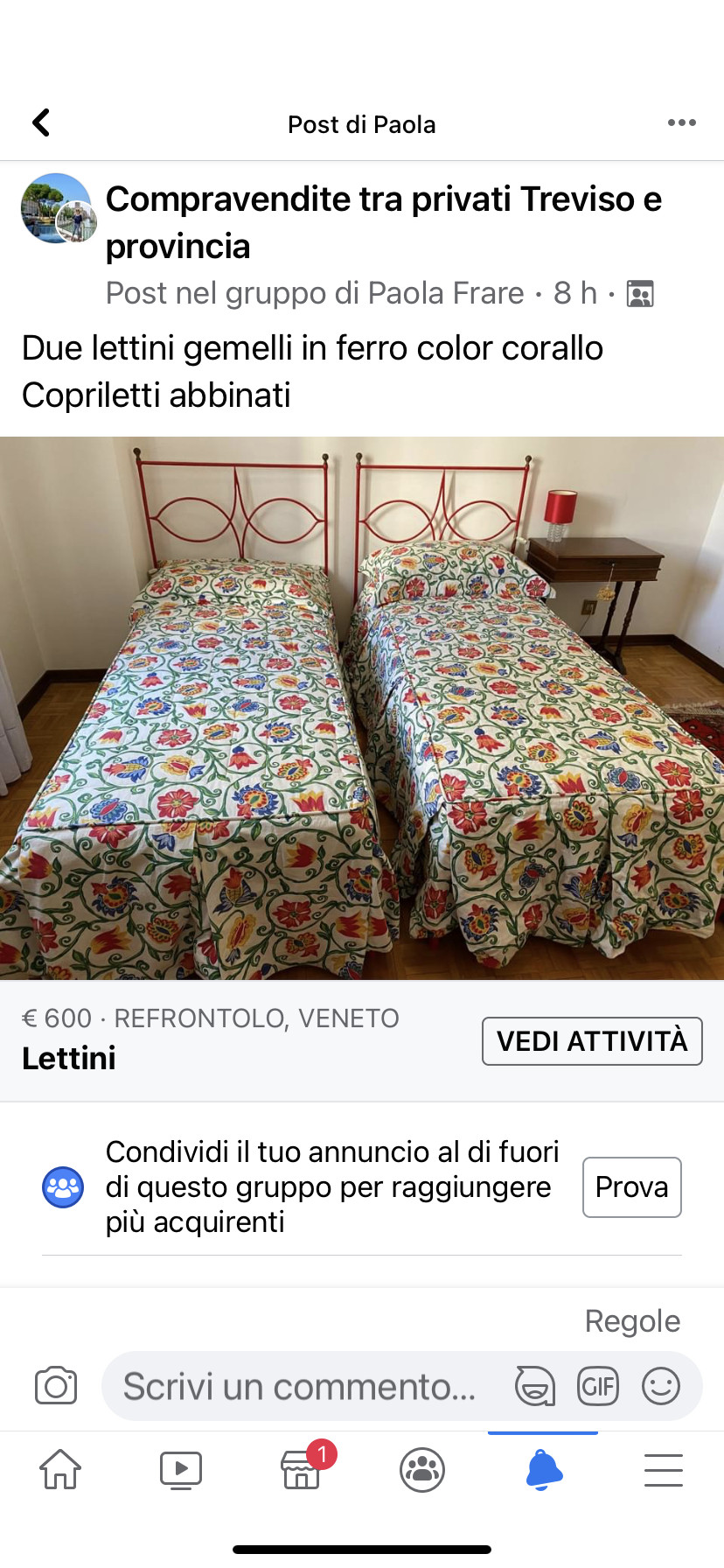Open the sticker picker in comment box

(x=534, y=1386)
